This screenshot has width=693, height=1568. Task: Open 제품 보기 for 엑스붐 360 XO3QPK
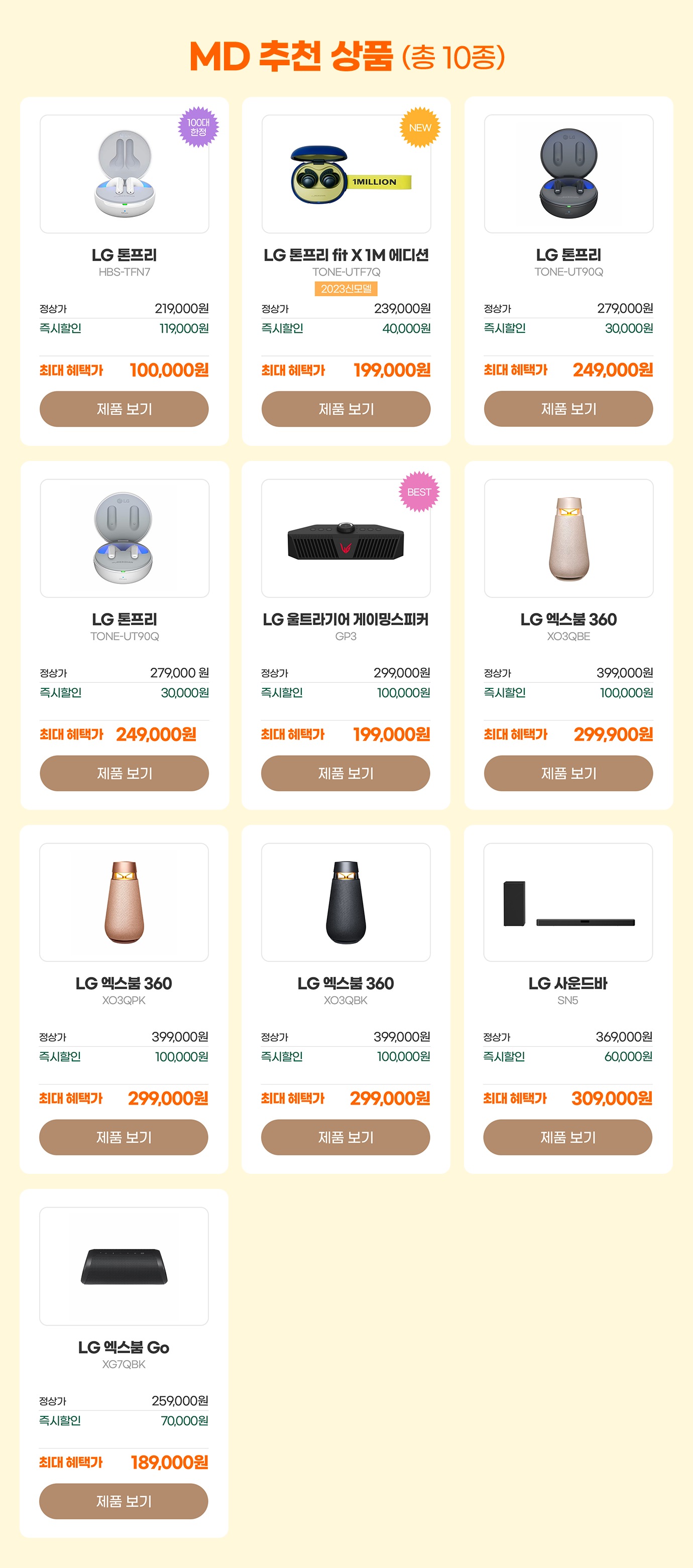124,1137
